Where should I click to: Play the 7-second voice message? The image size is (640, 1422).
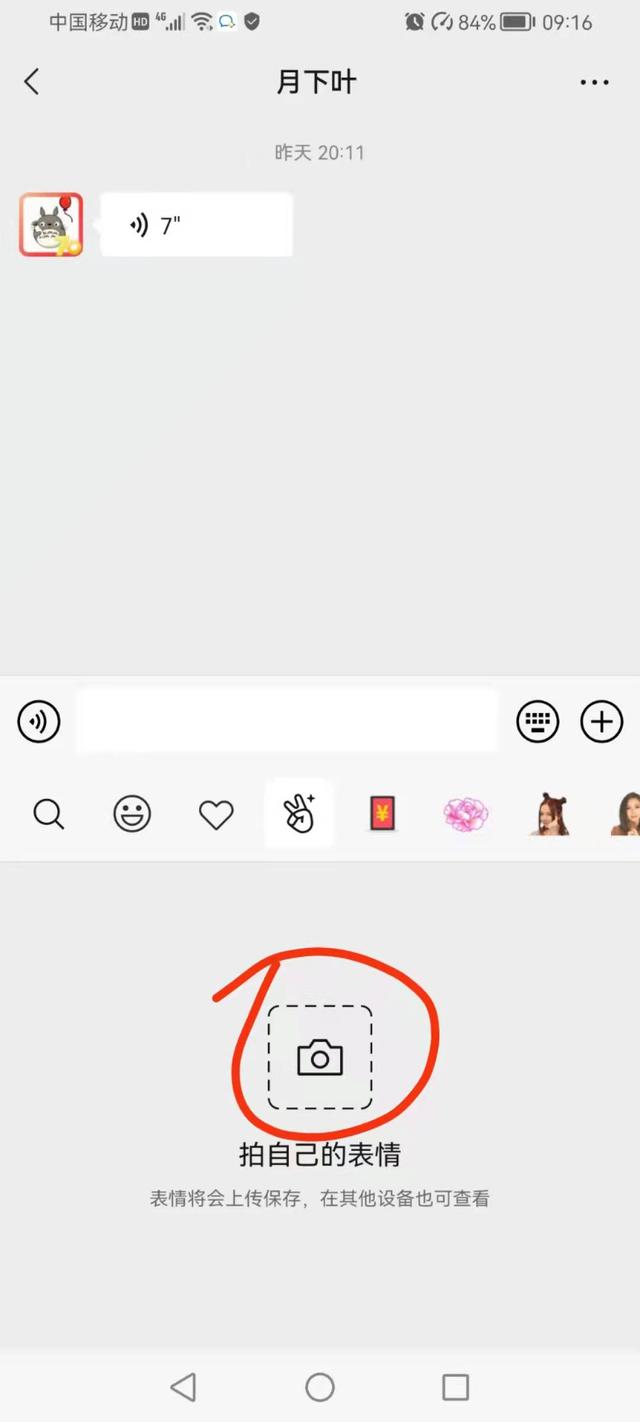click(x=196, y=225)
